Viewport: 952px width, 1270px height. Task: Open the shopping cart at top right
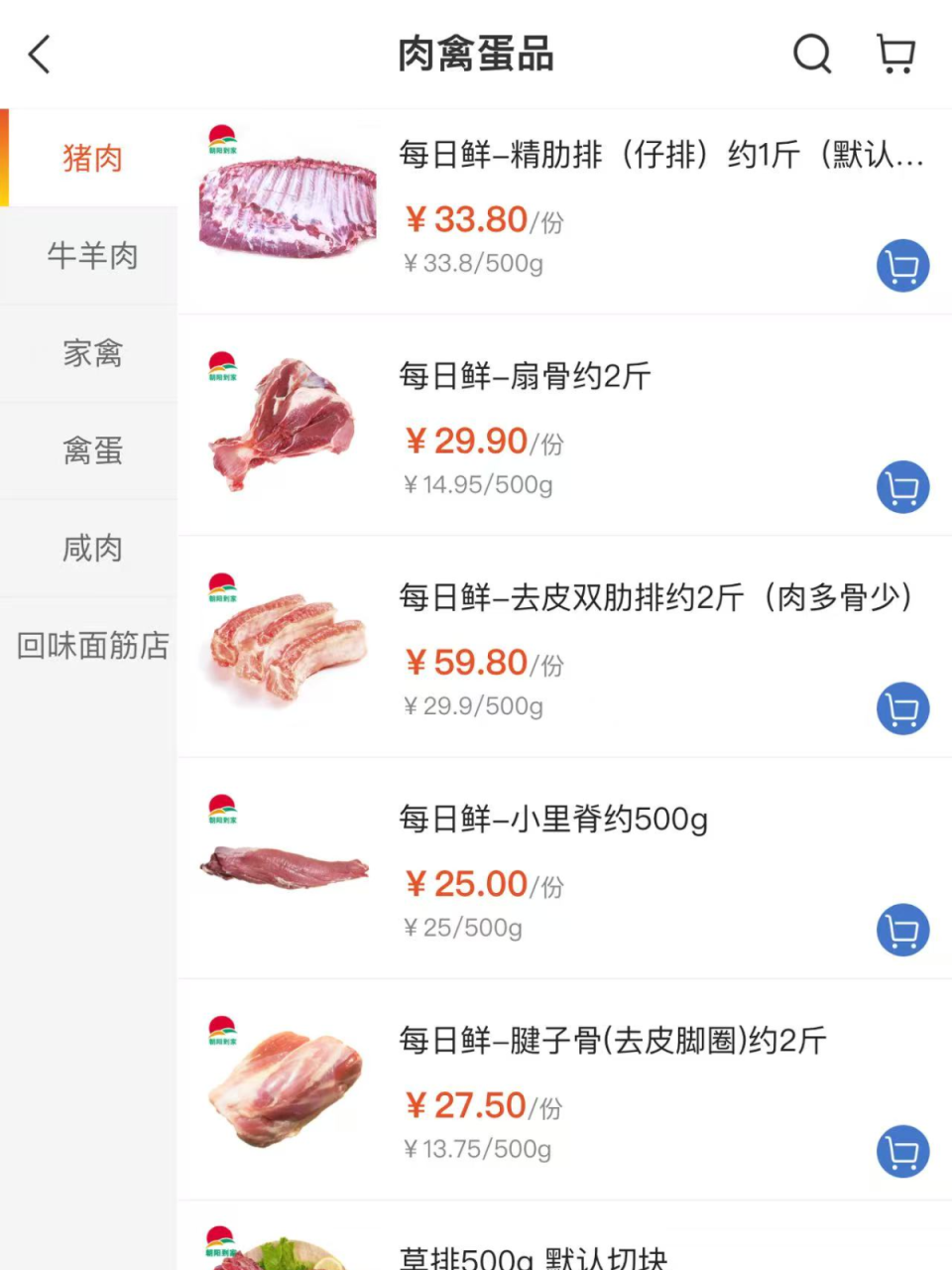coord(895,55)
